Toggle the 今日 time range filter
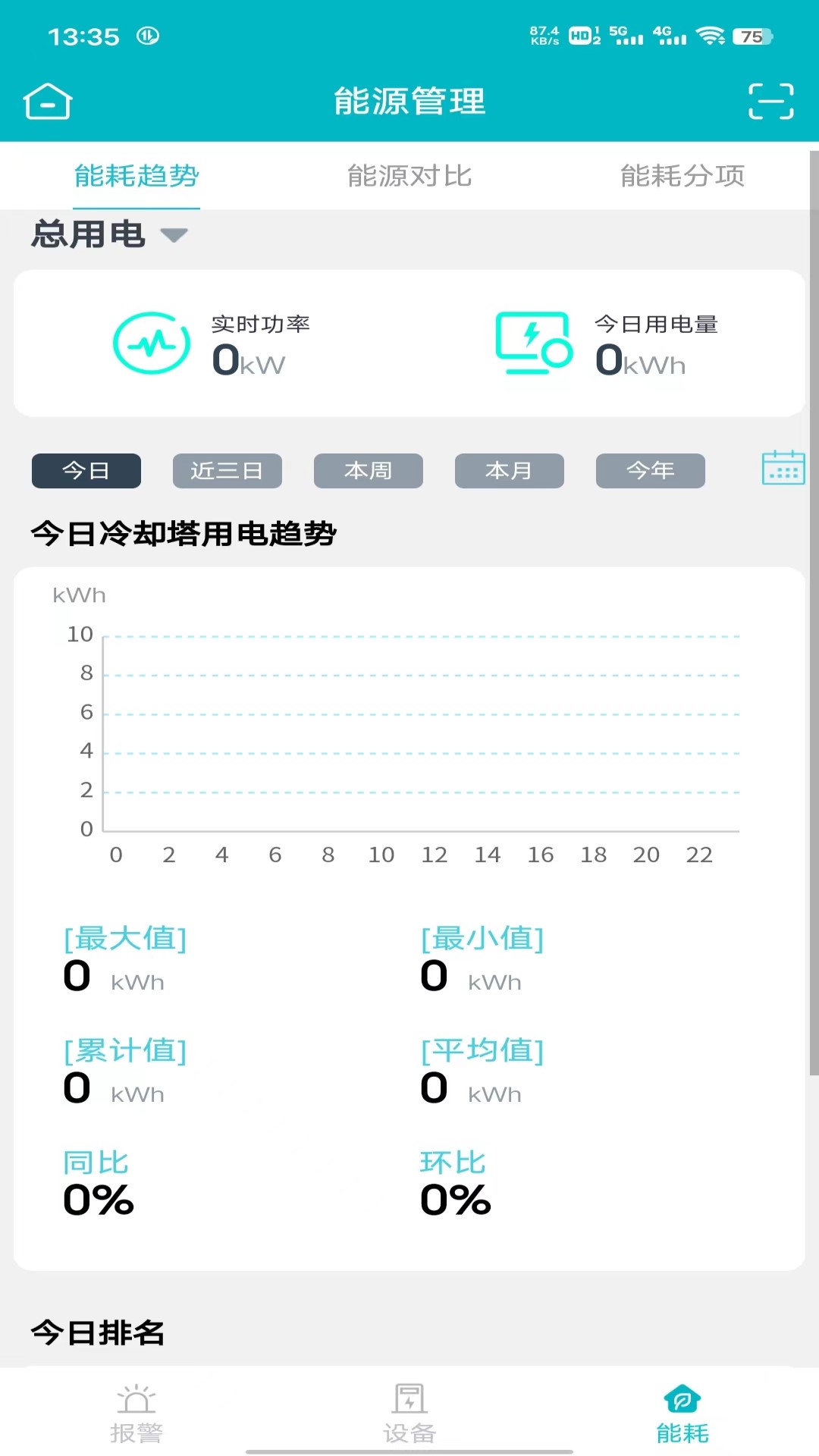This screenshot has height=1456, width=819. [86, 470]
